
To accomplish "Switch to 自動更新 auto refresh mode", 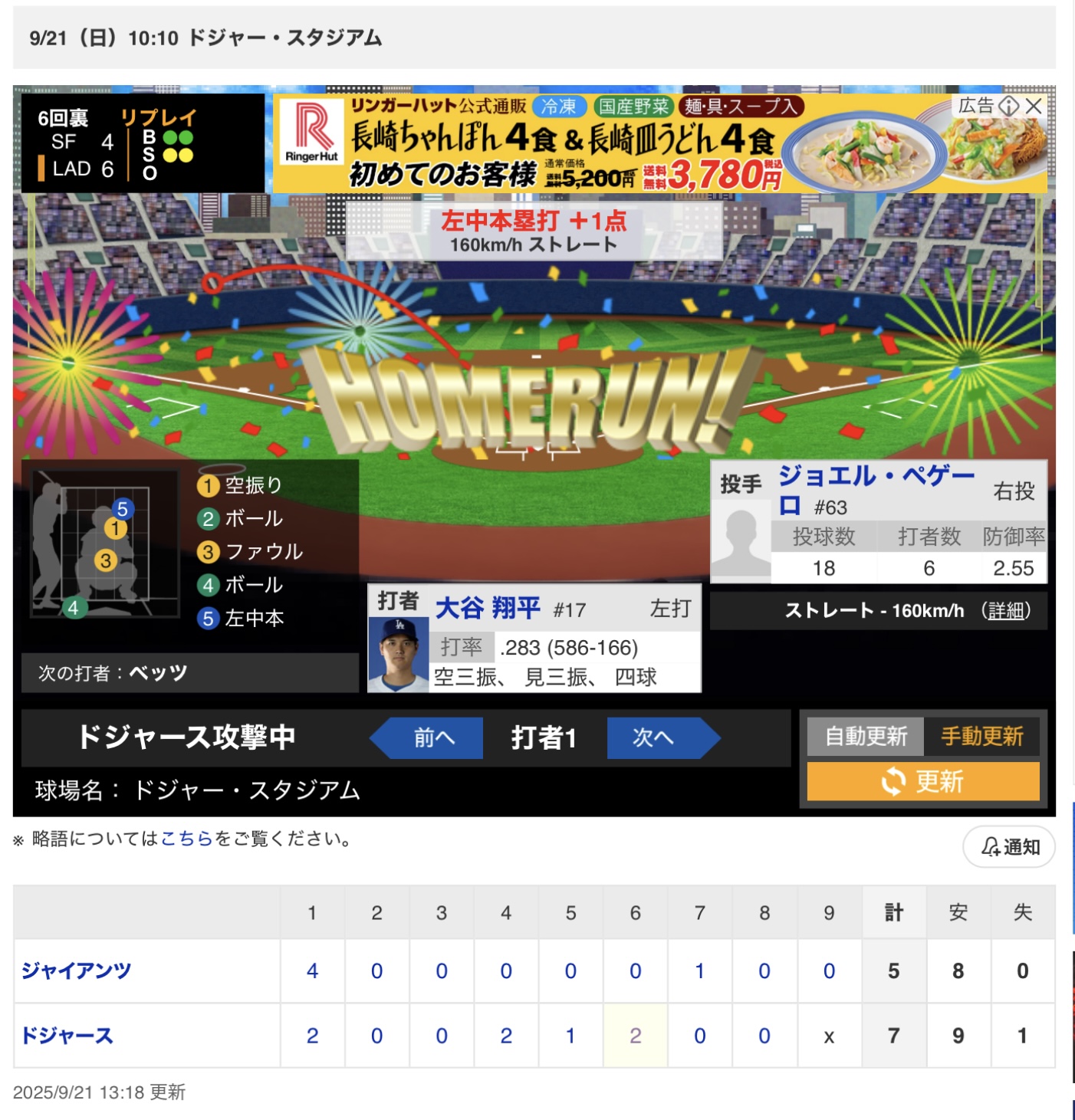I will 866,737.
